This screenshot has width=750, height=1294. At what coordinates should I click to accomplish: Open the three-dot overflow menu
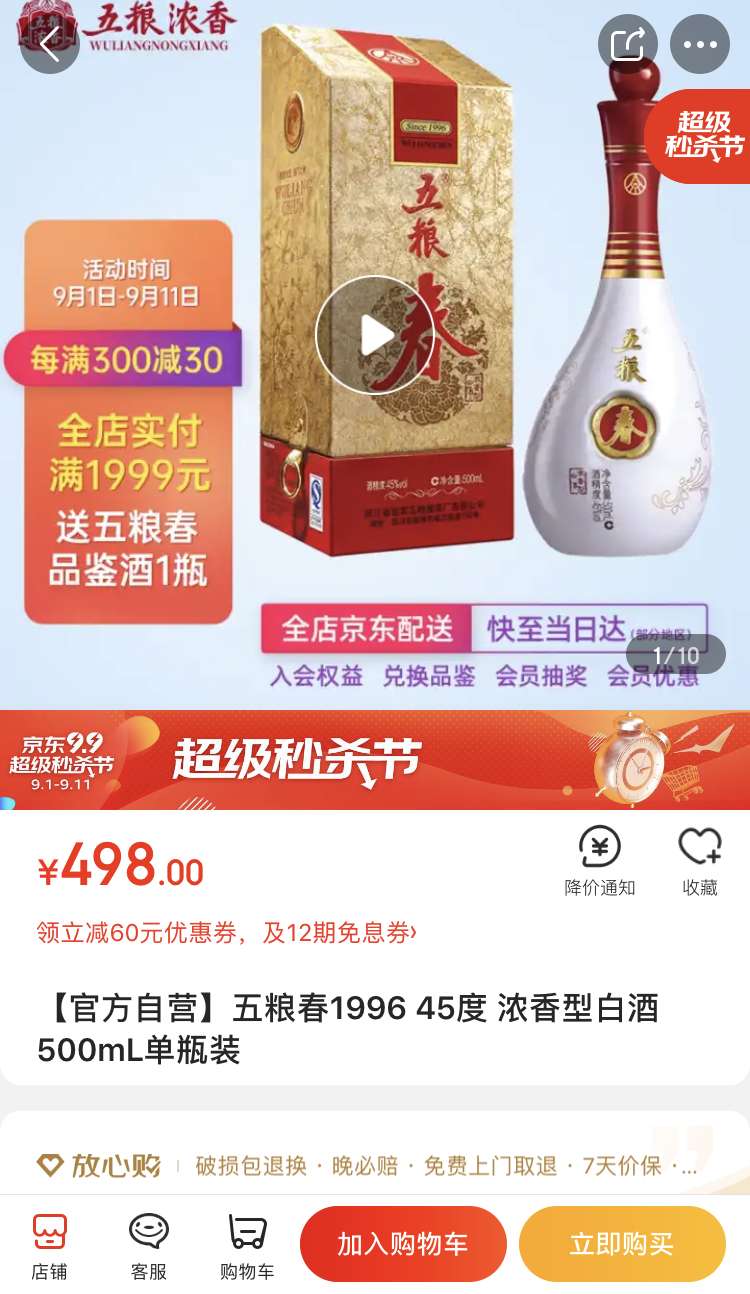(699, 45)
